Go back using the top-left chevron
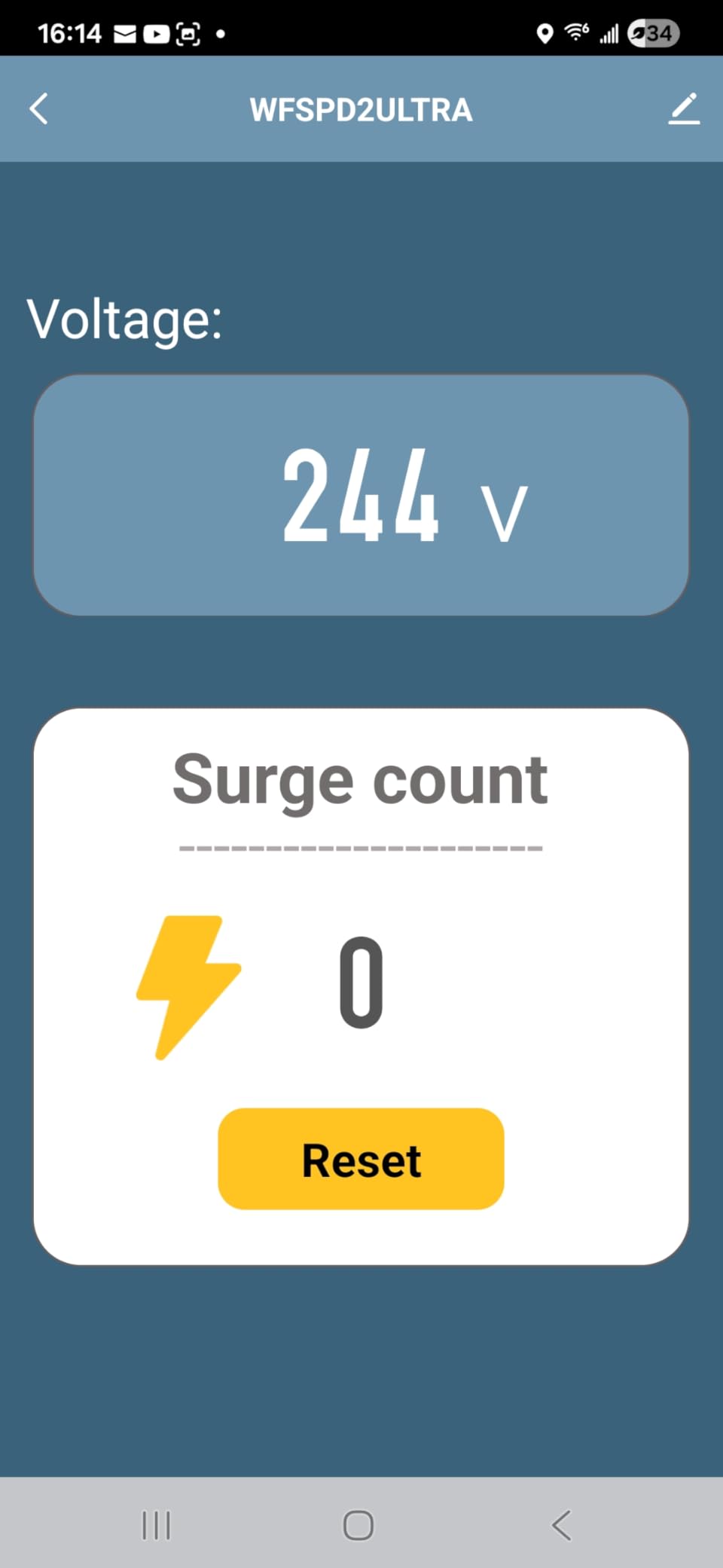The width and height of the screenshot is (723, 1568). [40, 109]
